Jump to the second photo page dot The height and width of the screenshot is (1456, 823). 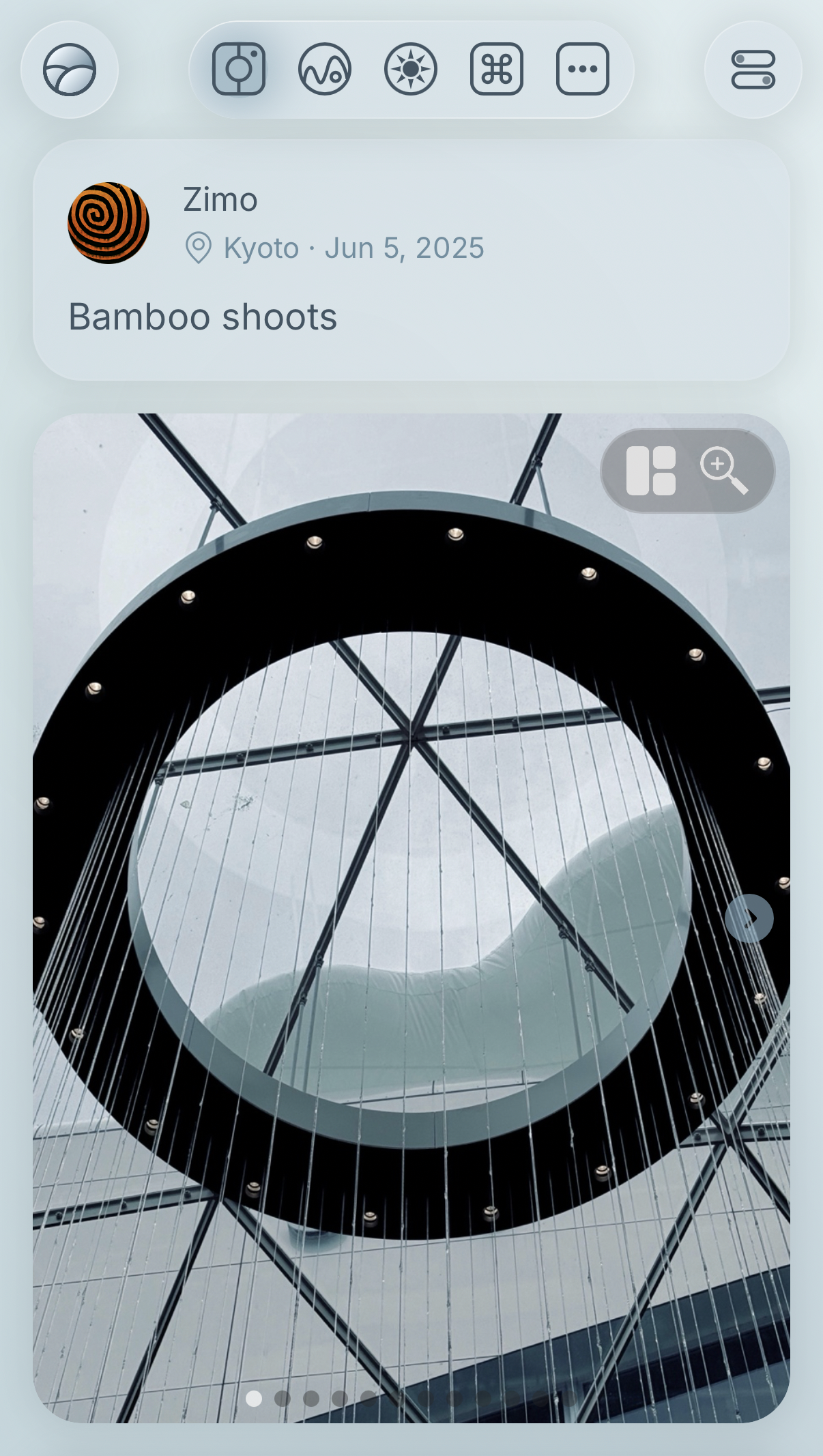pos(283,1399)
